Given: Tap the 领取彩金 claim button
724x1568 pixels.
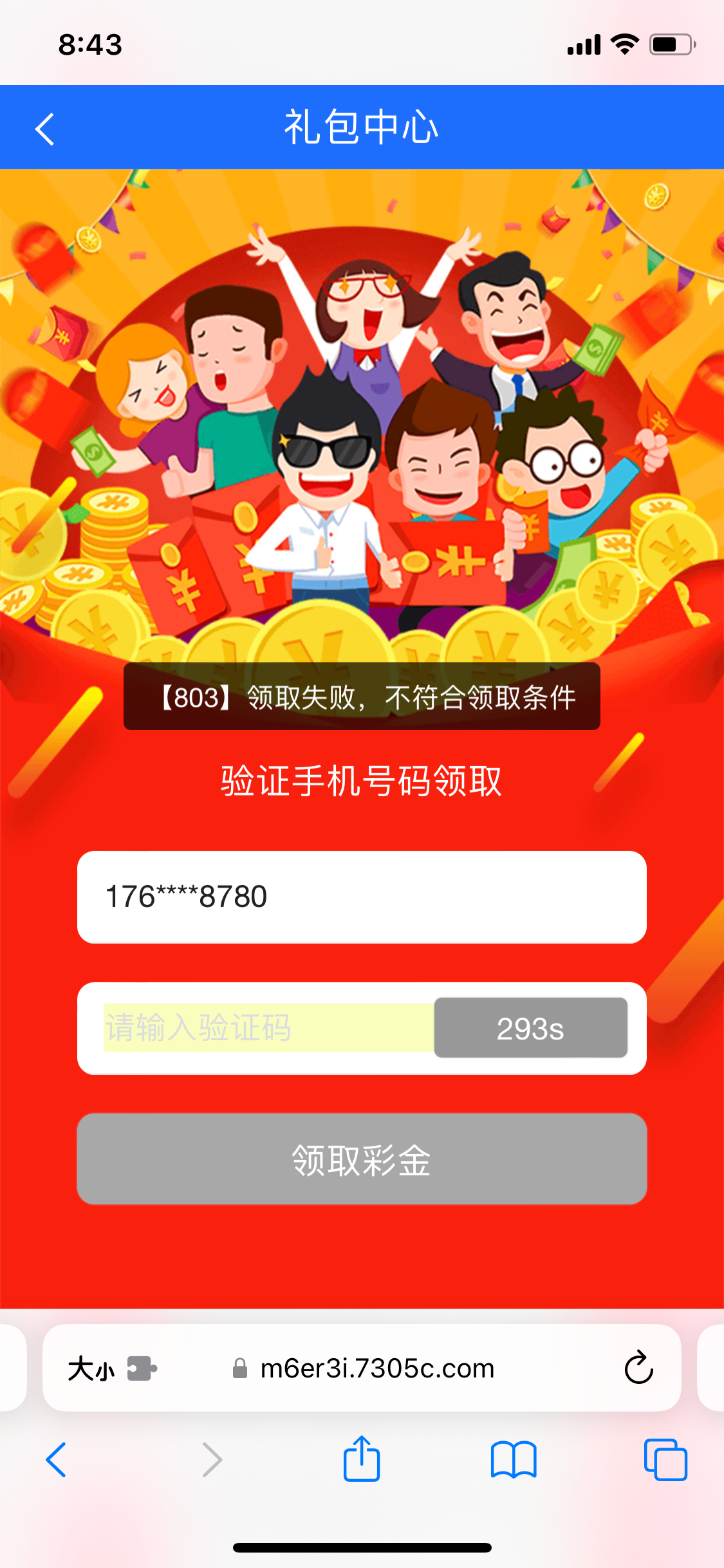Looking at the screenshot, I should (361, 1159).
